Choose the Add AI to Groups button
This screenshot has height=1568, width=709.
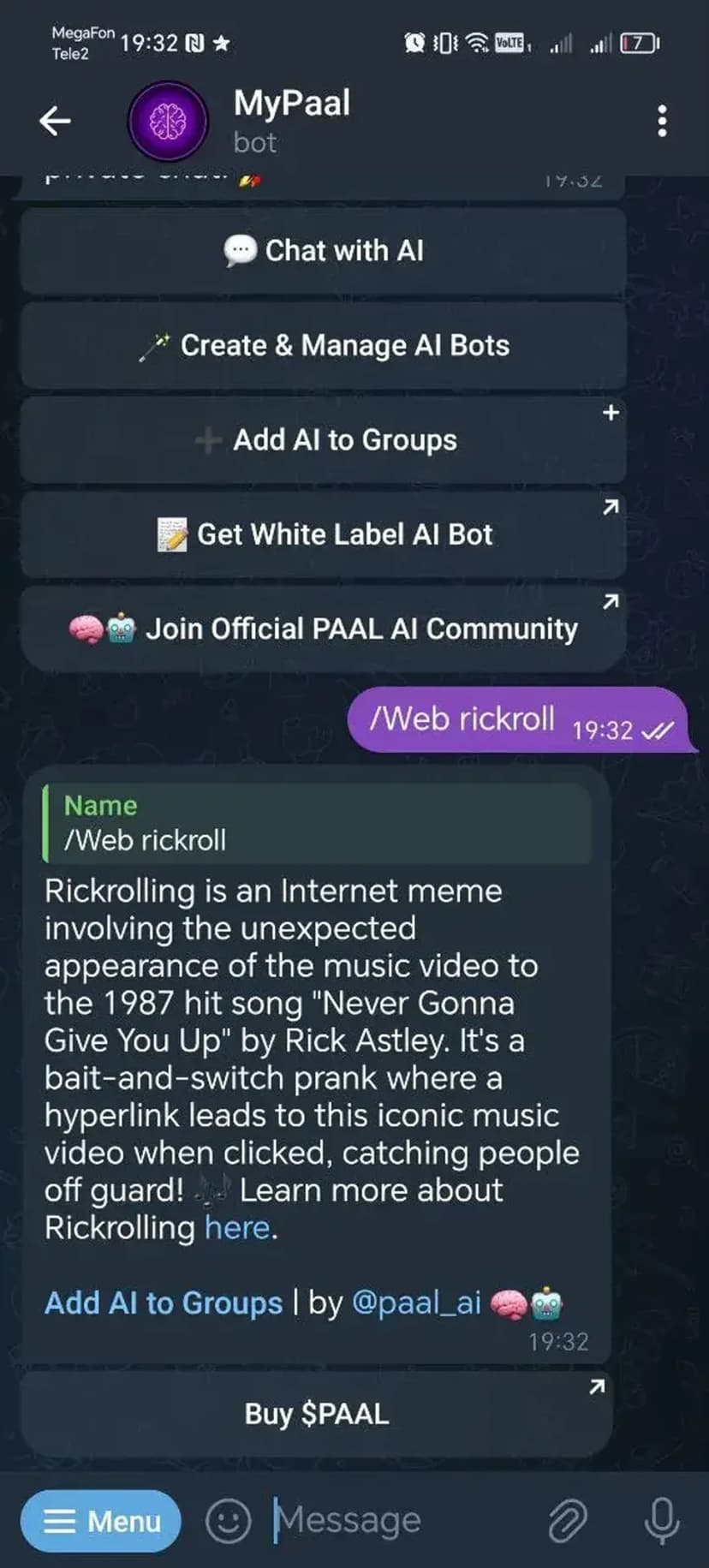click(324, 440)
